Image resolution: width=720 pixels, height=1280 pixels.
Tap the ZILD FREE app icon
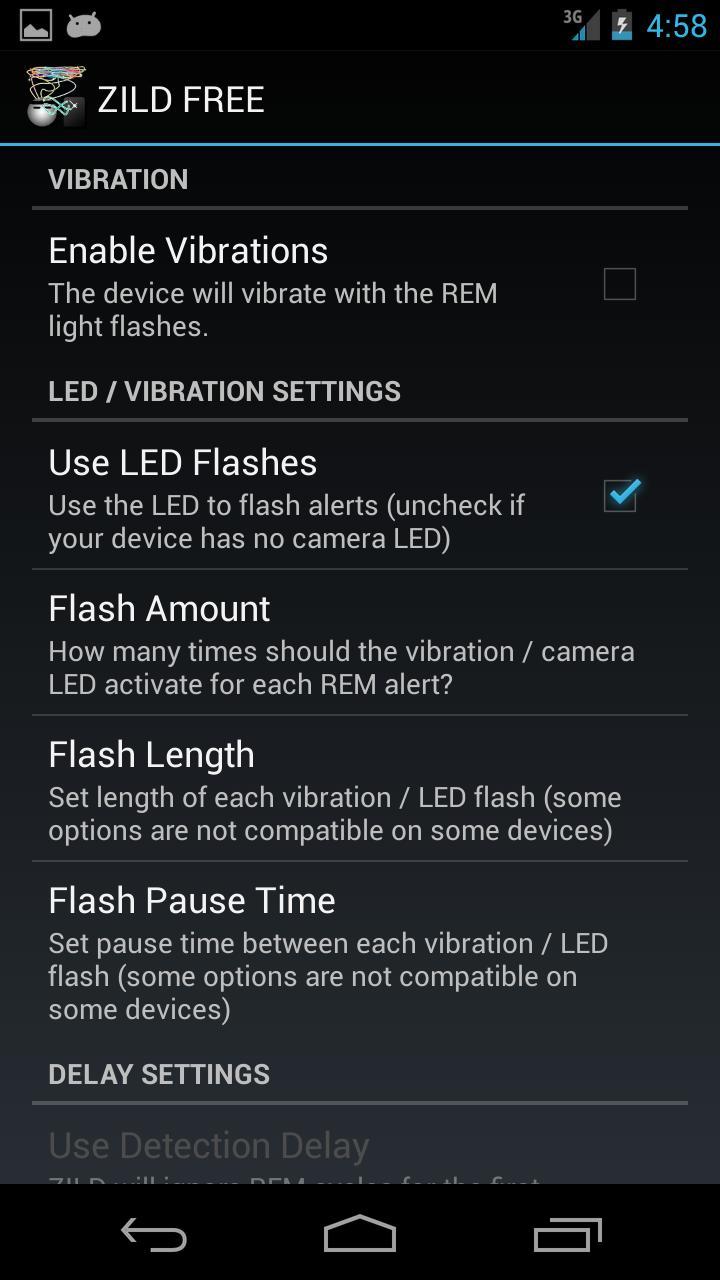click(56, 98)
